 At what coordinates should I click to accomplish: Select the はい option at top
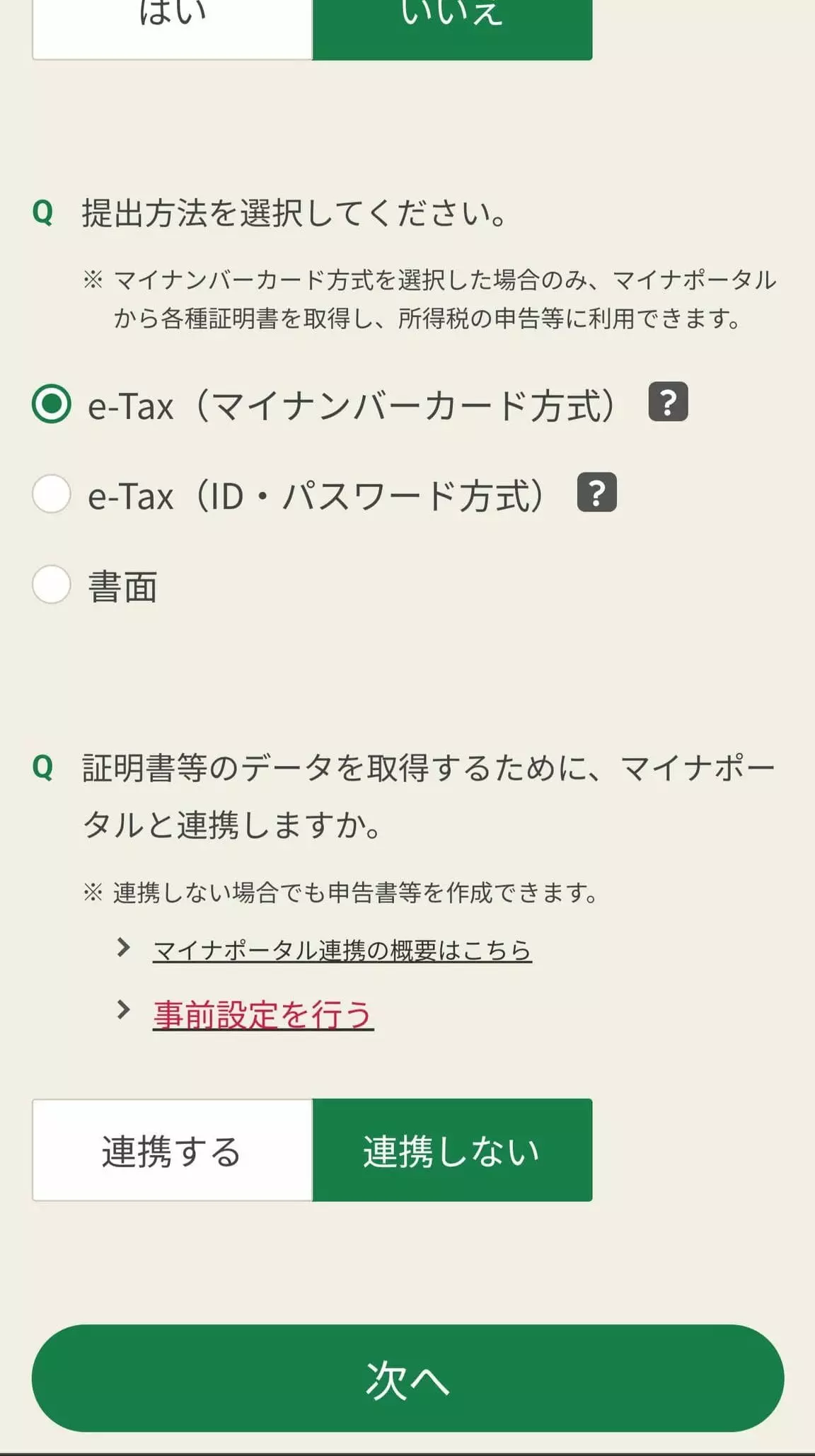[x=172, y=28]
